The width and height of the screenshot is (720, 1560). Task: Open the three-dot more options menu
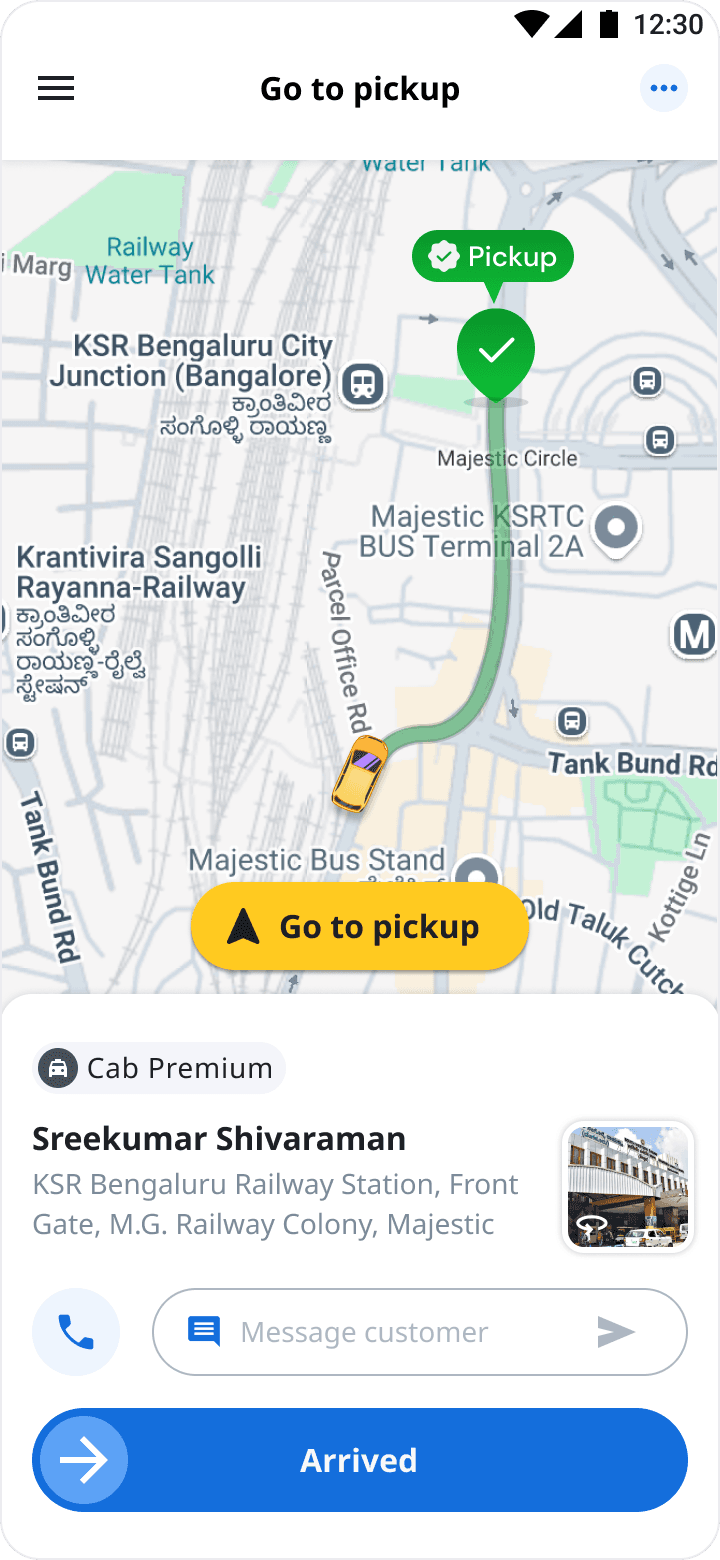click(664, 89)
